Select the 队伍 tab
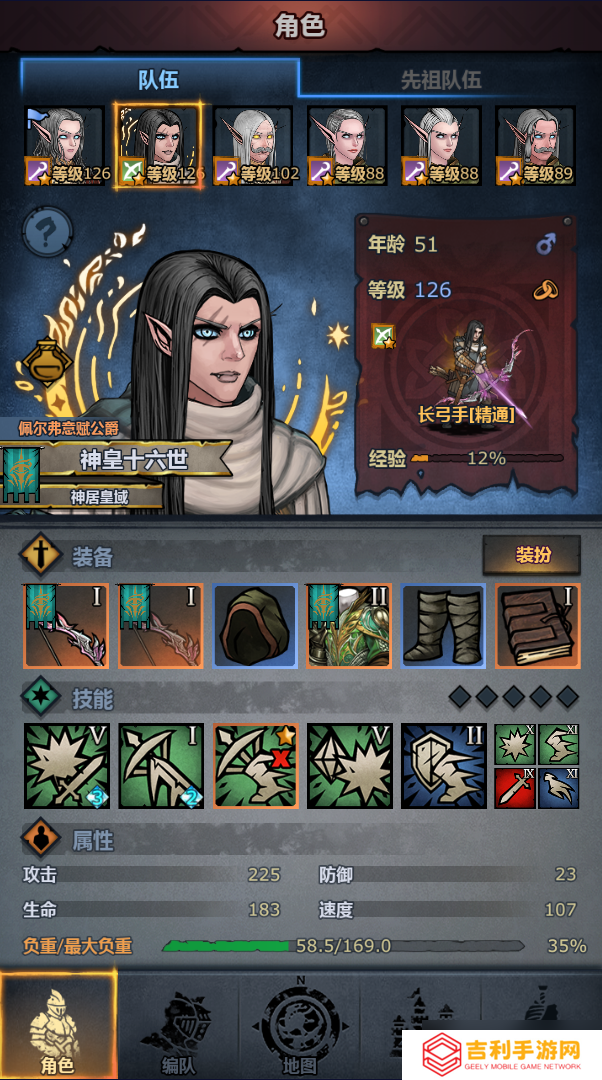The width and height of the screenshot is (602, 1080). coord(158,80)
